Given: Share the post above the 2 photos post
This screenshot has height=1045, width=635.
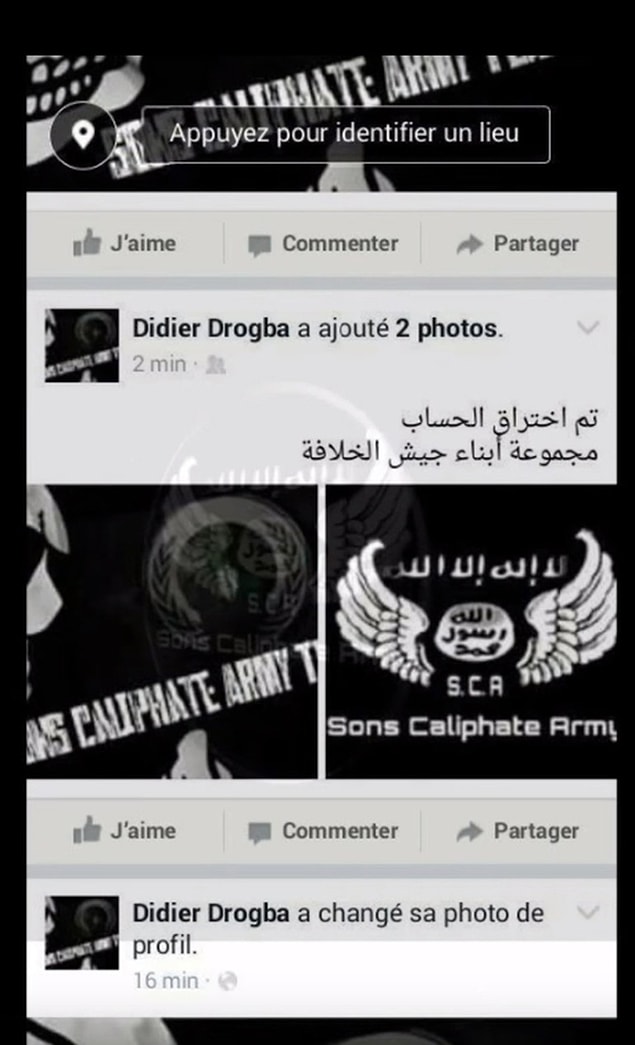Looking at the screenshot, I should click(x=519, y=243).
